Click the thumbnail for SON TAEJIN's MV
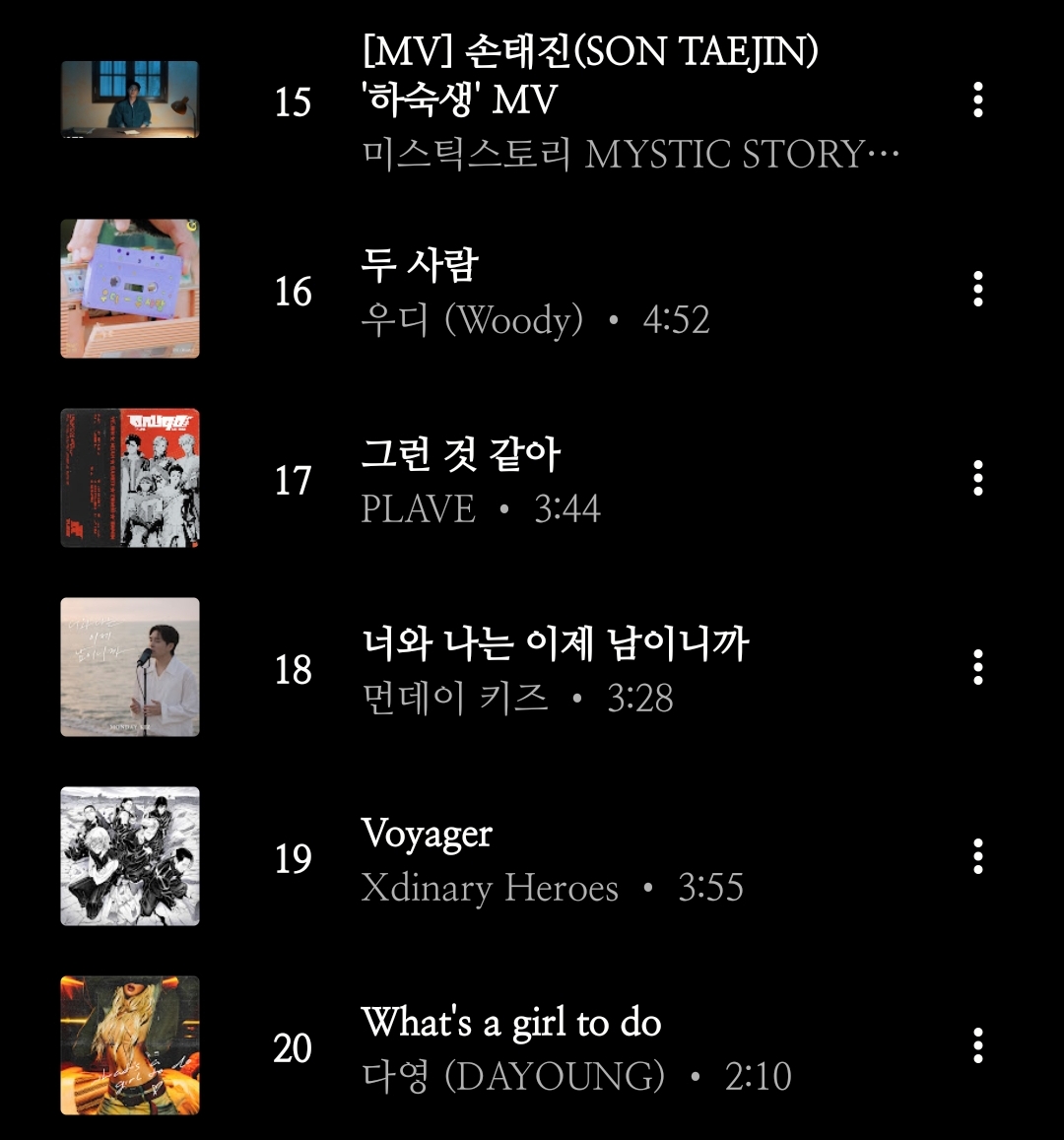The height and width of the screenshot is (1140, 1064). coord(129,100)
